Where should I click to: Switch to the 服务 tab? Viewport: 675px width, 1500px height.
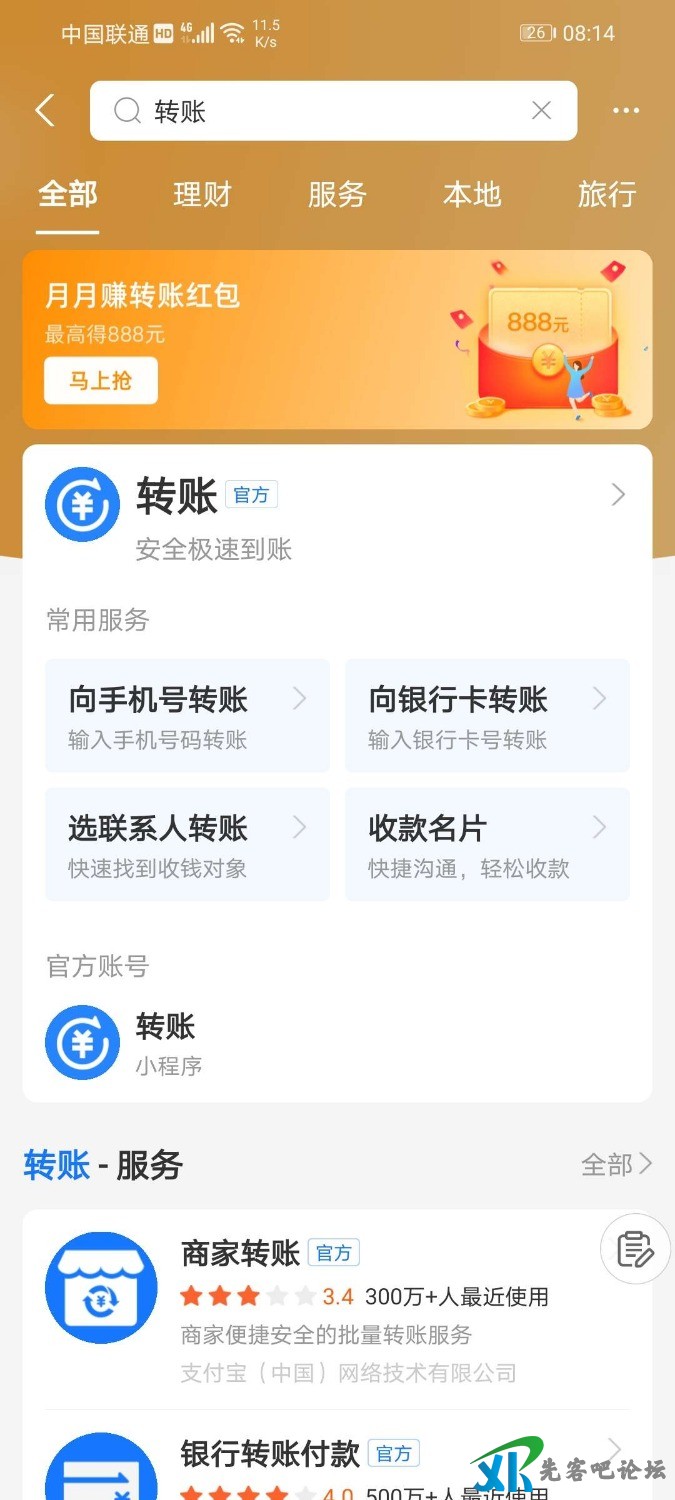[337, 194]
